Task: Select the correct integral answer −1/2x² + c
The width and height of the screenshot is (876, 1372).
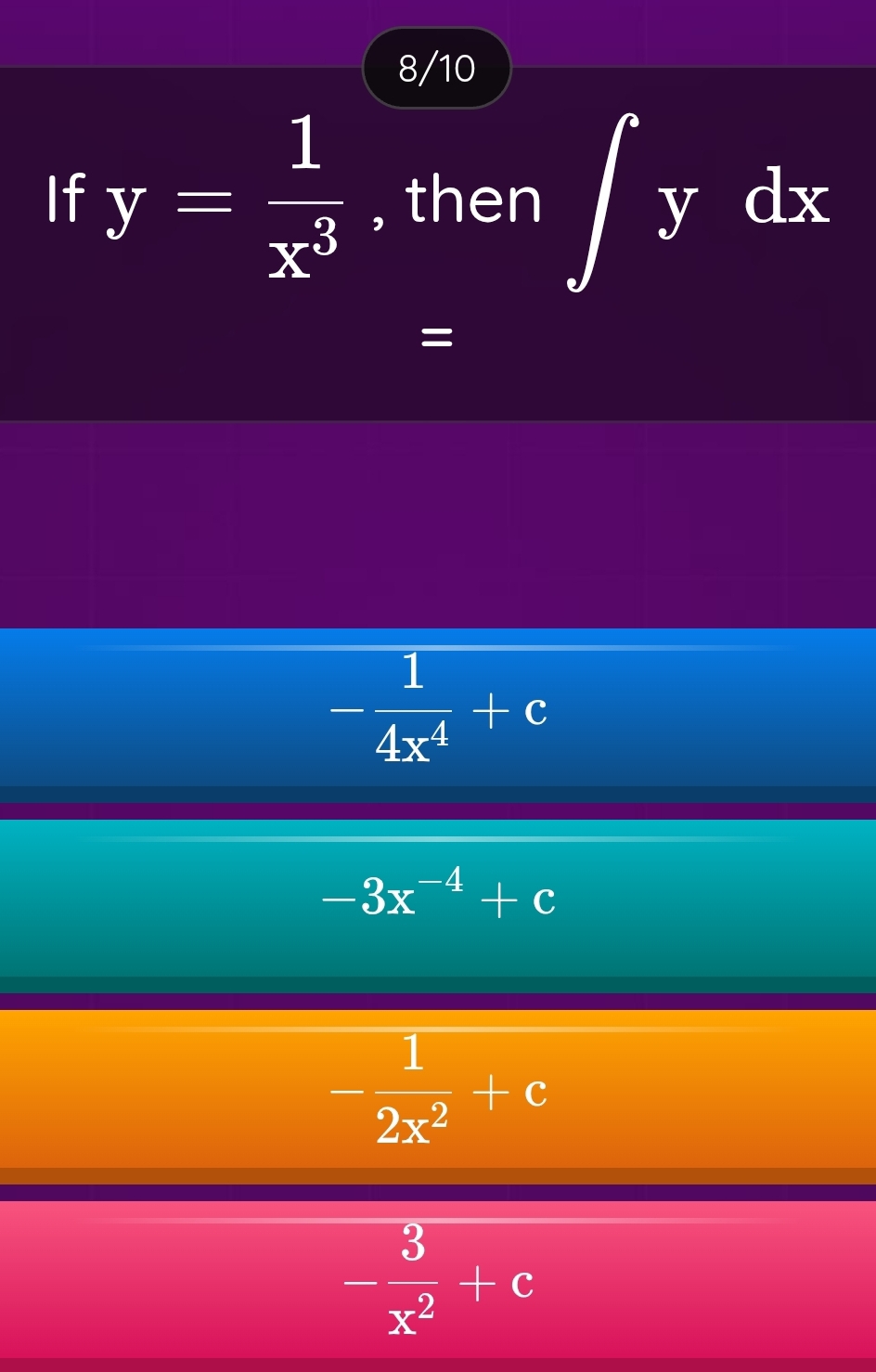Action: coord(437,1091)
